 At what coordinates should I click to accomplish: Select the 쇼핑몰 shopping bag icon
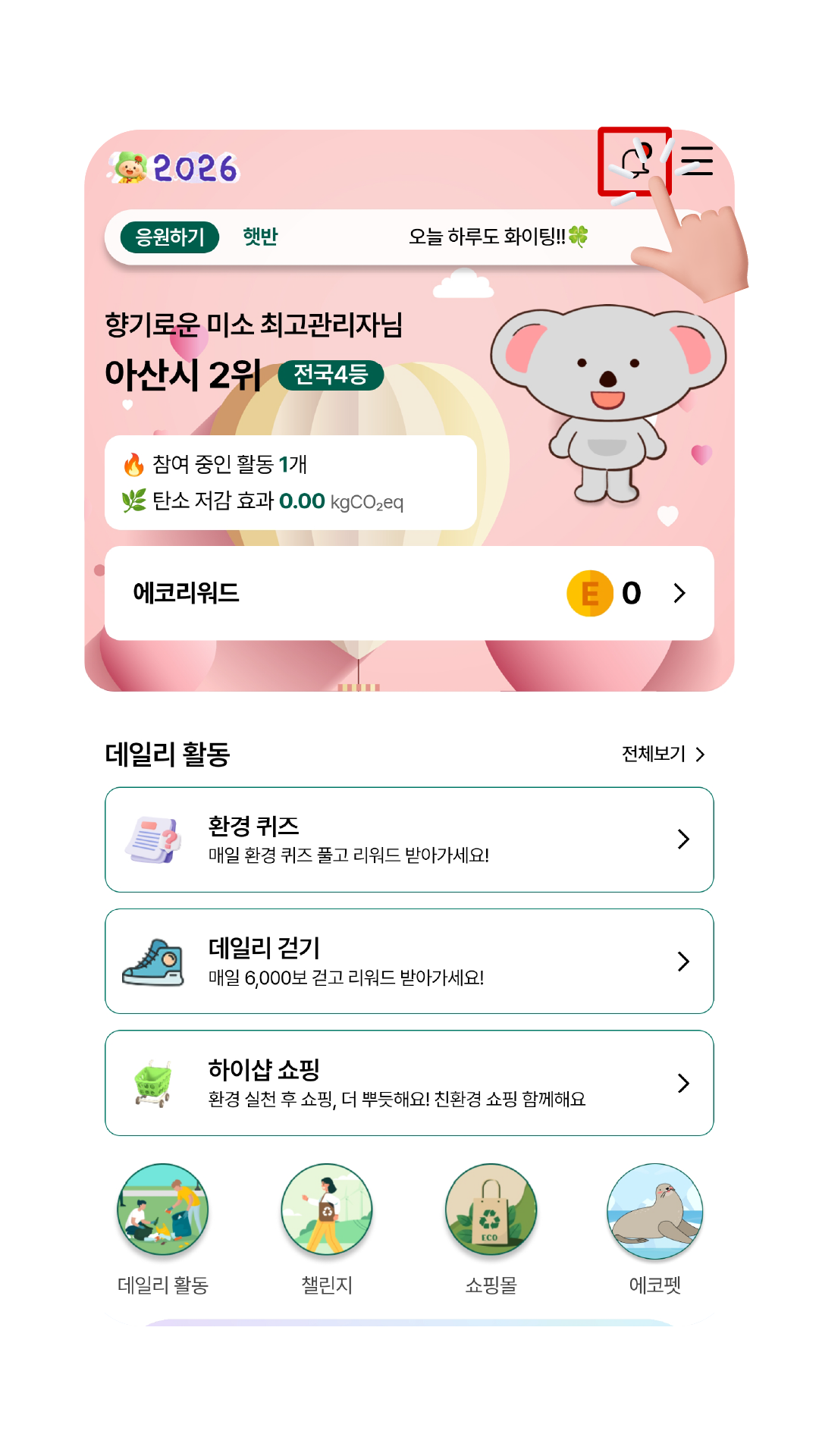pyautogui.click(x=491, y=1211)
